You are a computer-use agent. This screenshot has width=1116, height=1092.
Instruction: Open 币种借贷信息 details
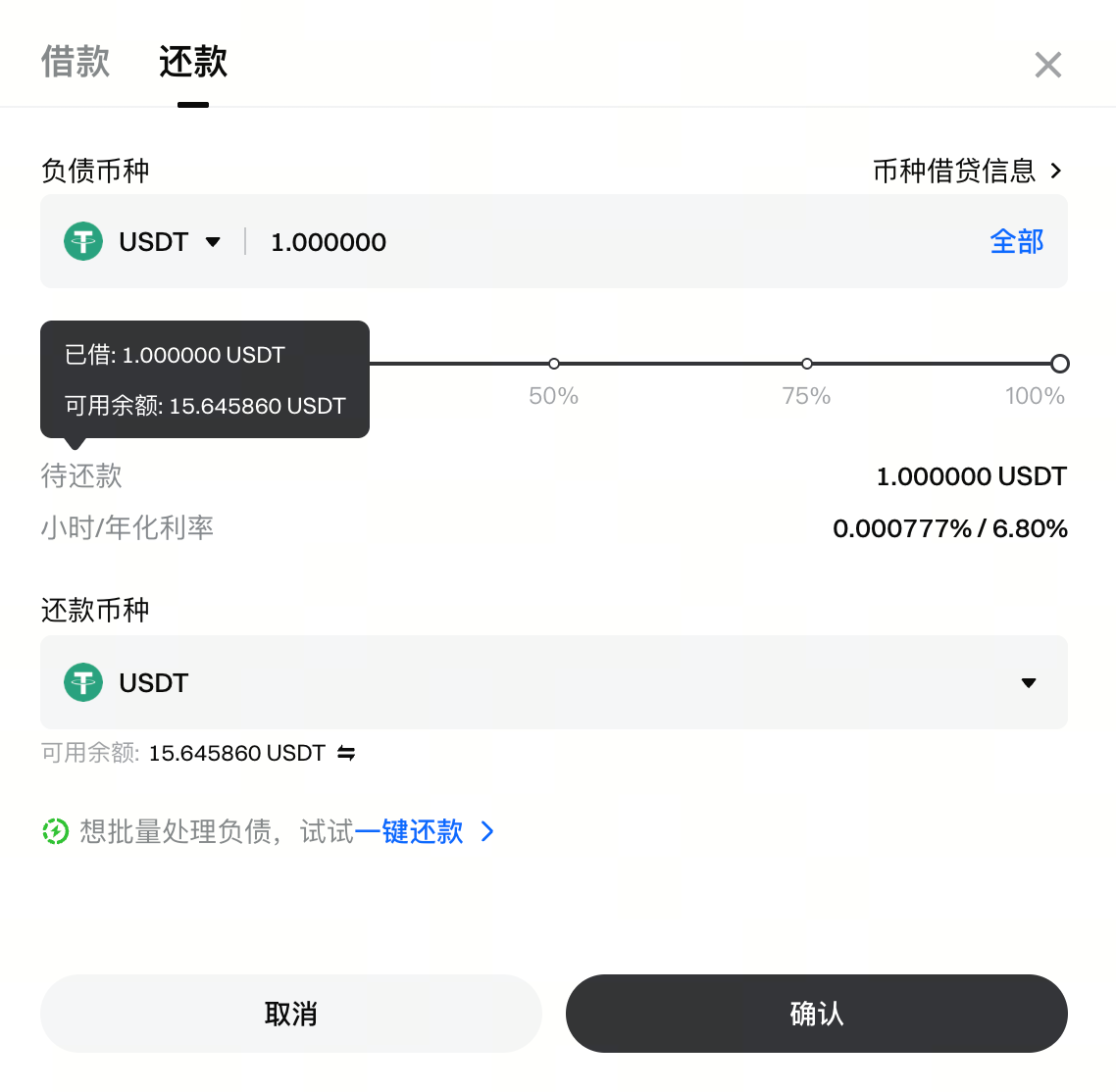967,171
